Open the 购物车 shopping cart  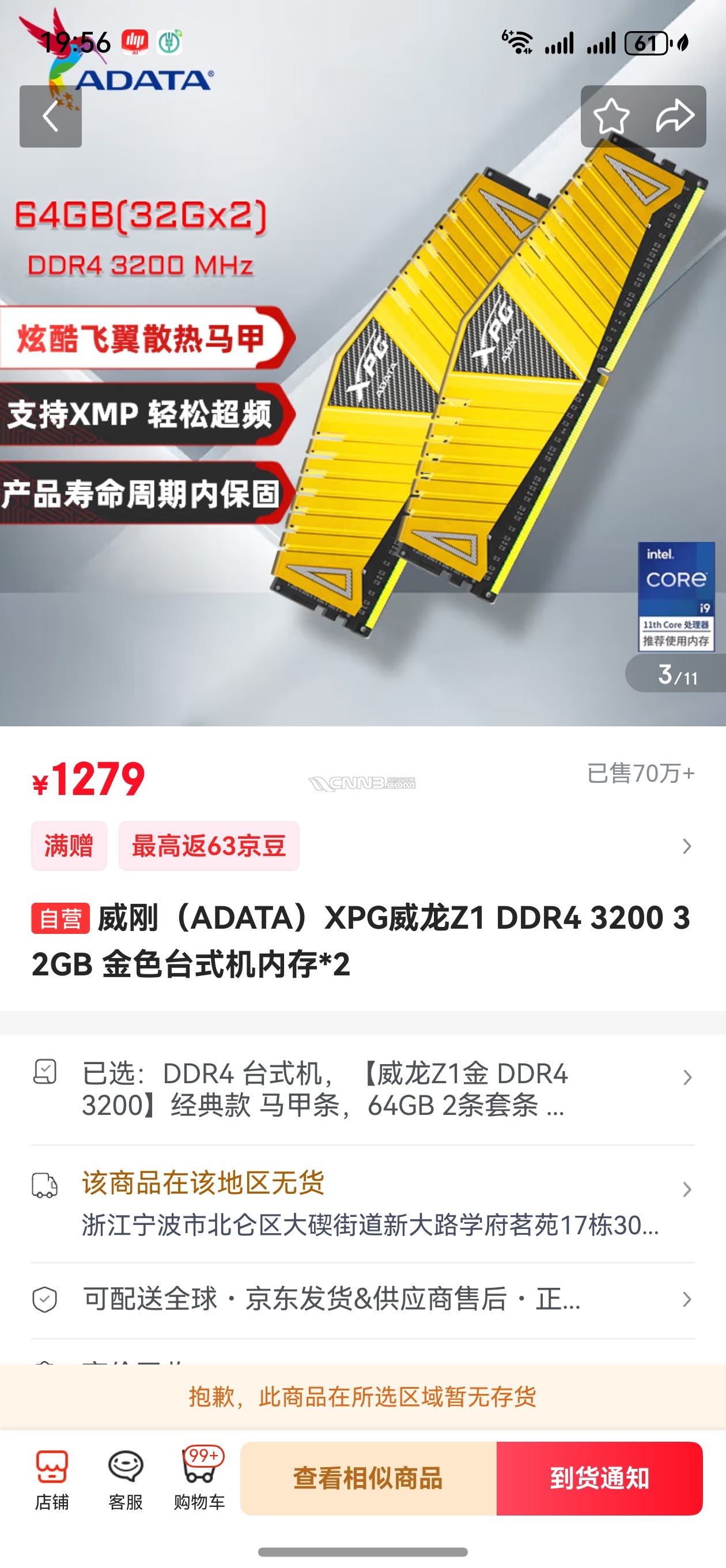199,1479
